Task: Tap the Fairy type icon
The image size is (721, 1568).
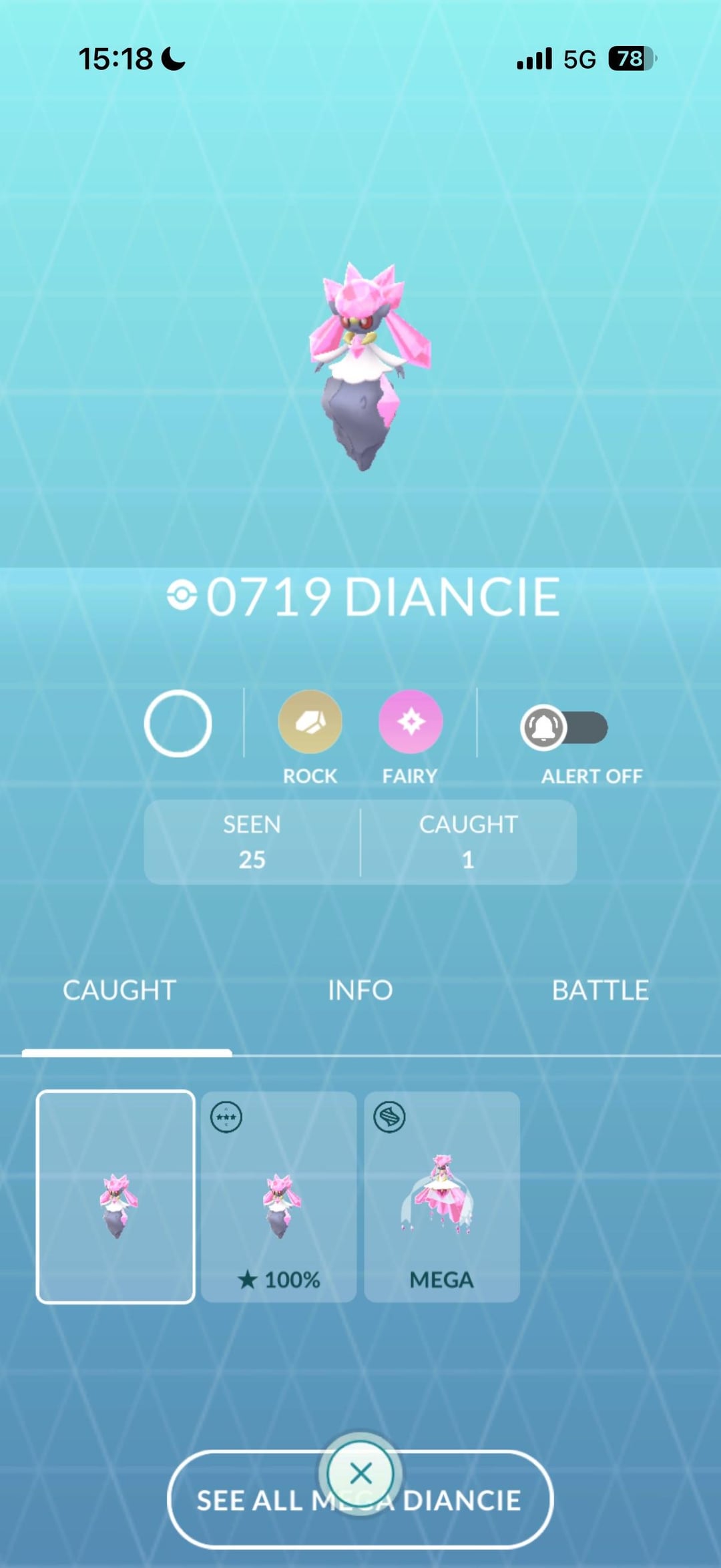Action: 410,723
